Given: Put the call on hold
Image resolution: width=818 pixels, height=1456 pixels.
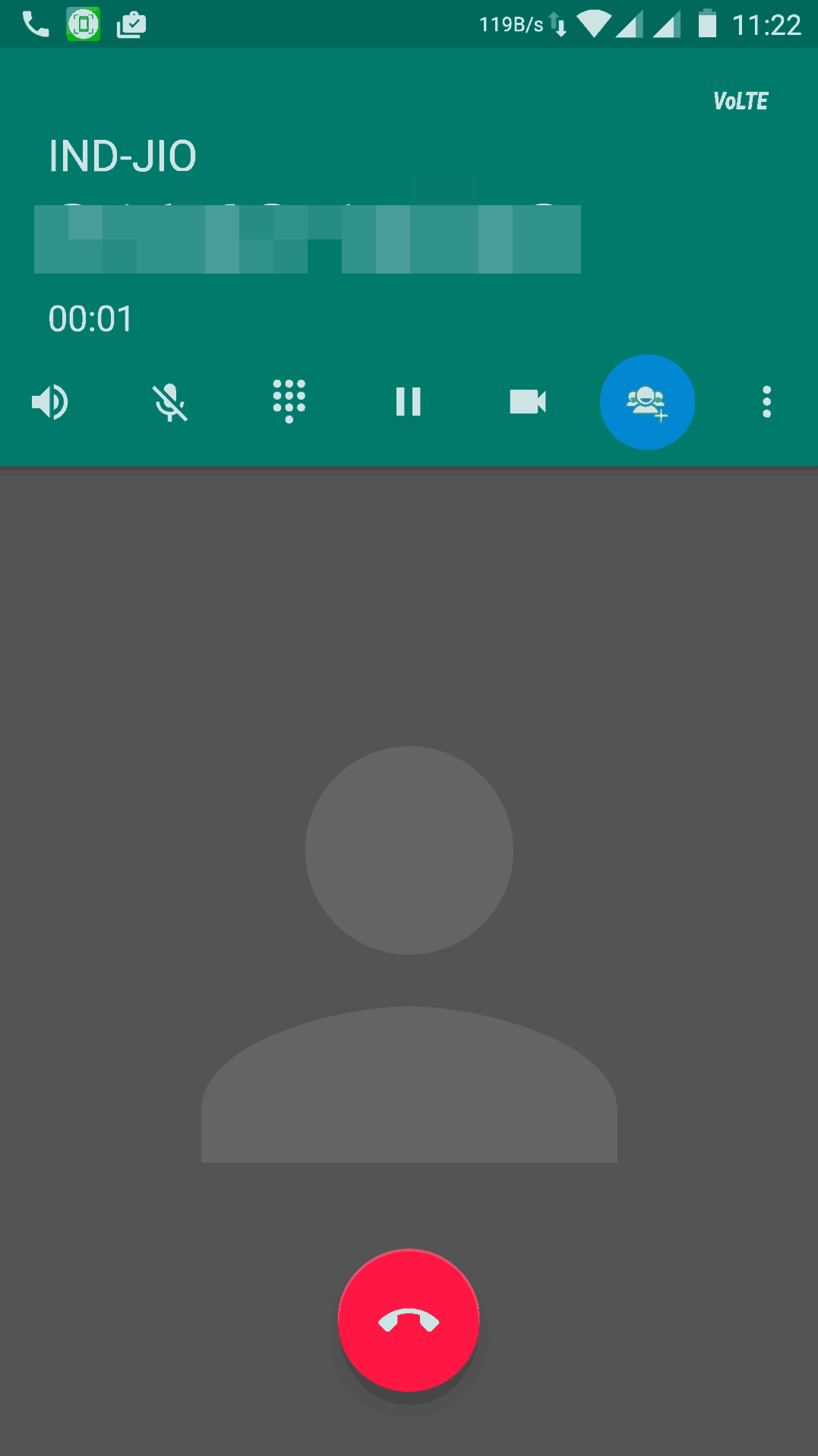Looking at the screenshot, I should tap(409, 402).
